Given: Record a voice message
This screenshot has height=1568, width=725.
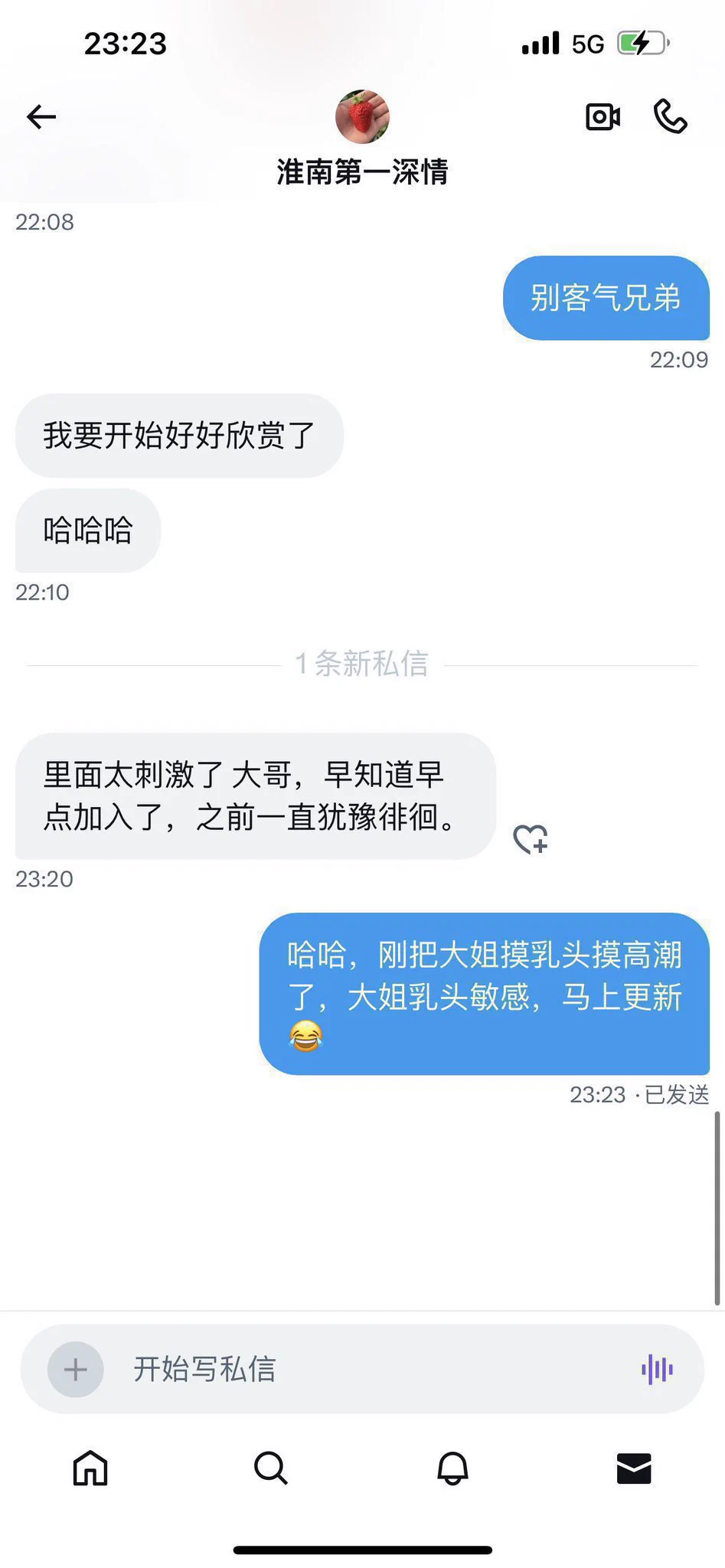Looking at the screenshot, I should (x=657, y=1369).
